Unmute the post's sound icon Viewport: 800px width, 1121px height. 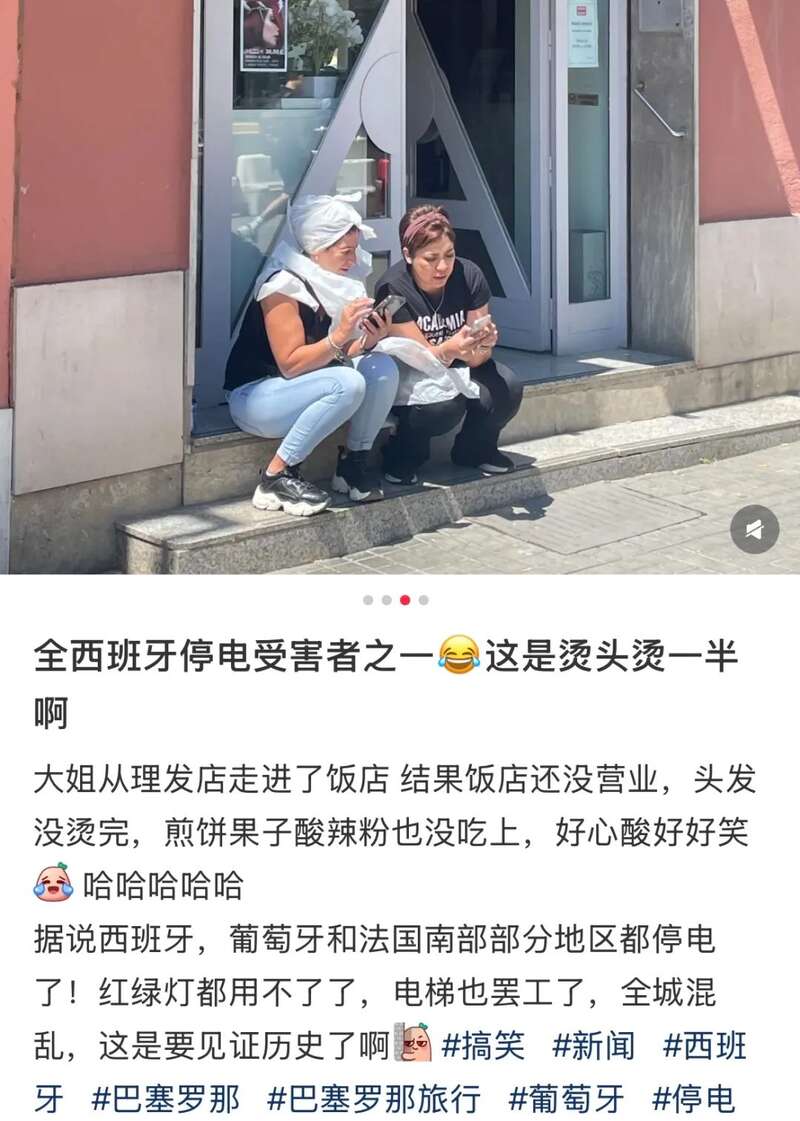tap(754, 530)
